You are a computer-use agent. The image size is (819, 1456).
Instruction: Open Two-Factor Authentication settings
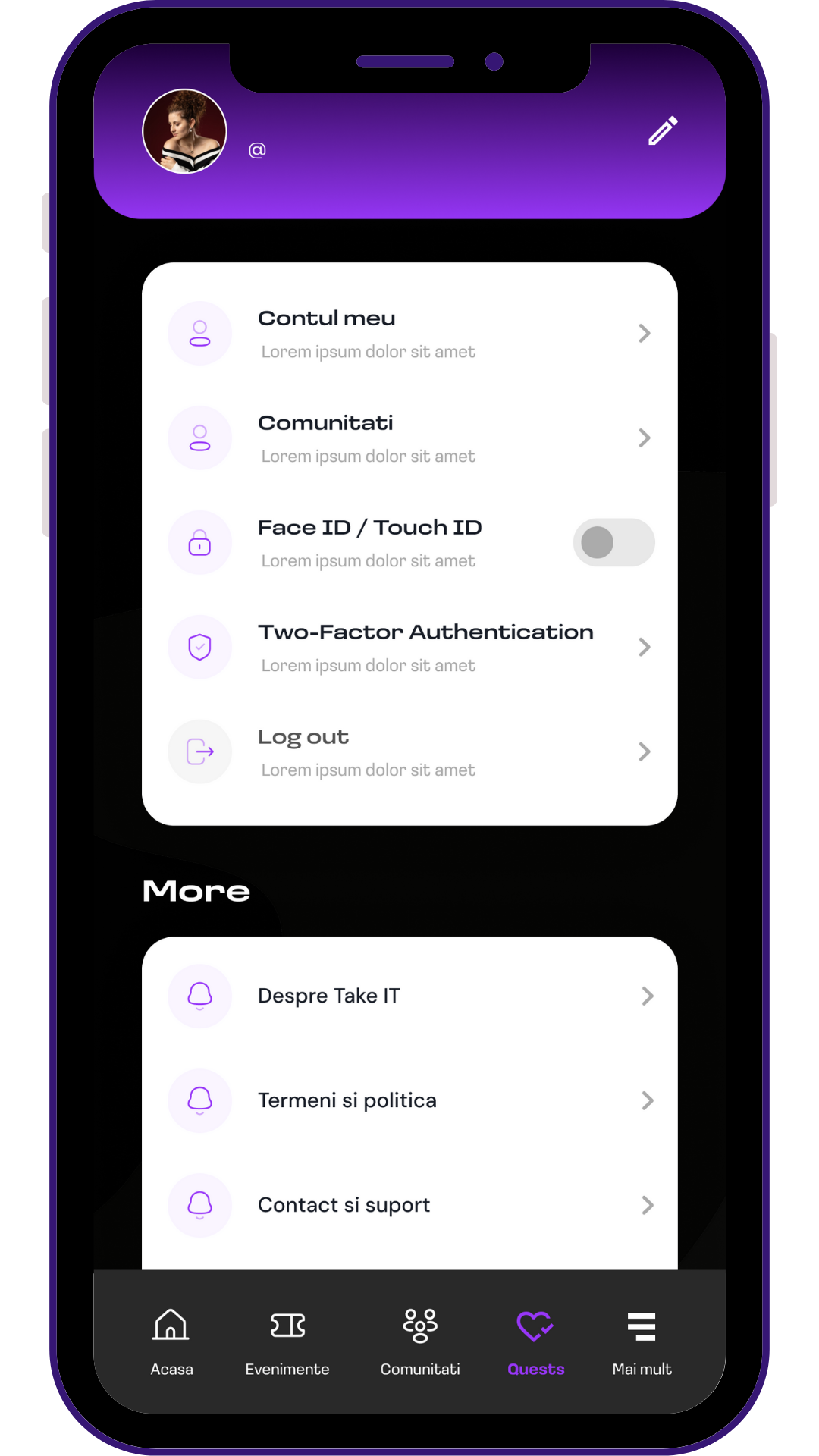409,648
